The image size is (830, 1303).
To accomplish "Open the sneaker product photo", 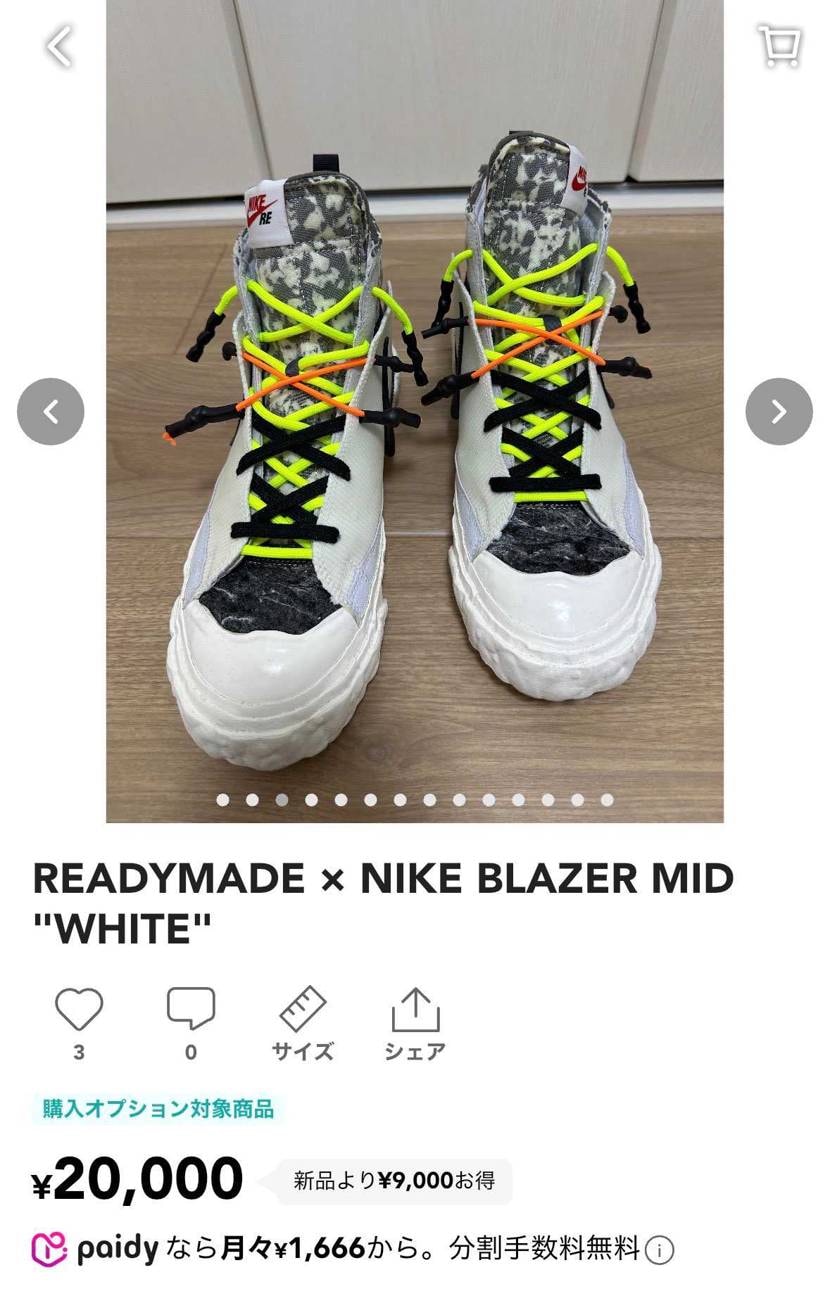I will point(414,420).
